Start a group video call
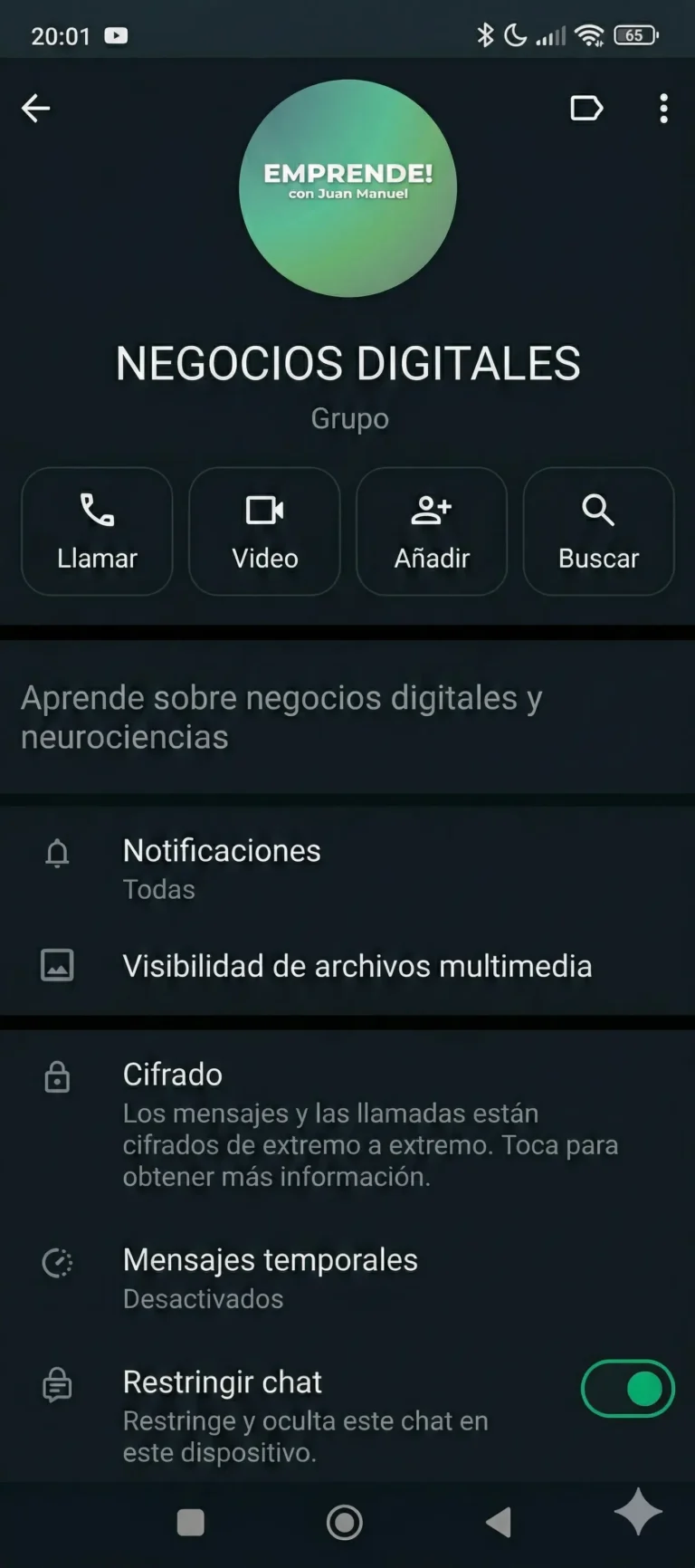 click(x=264, y=531)
